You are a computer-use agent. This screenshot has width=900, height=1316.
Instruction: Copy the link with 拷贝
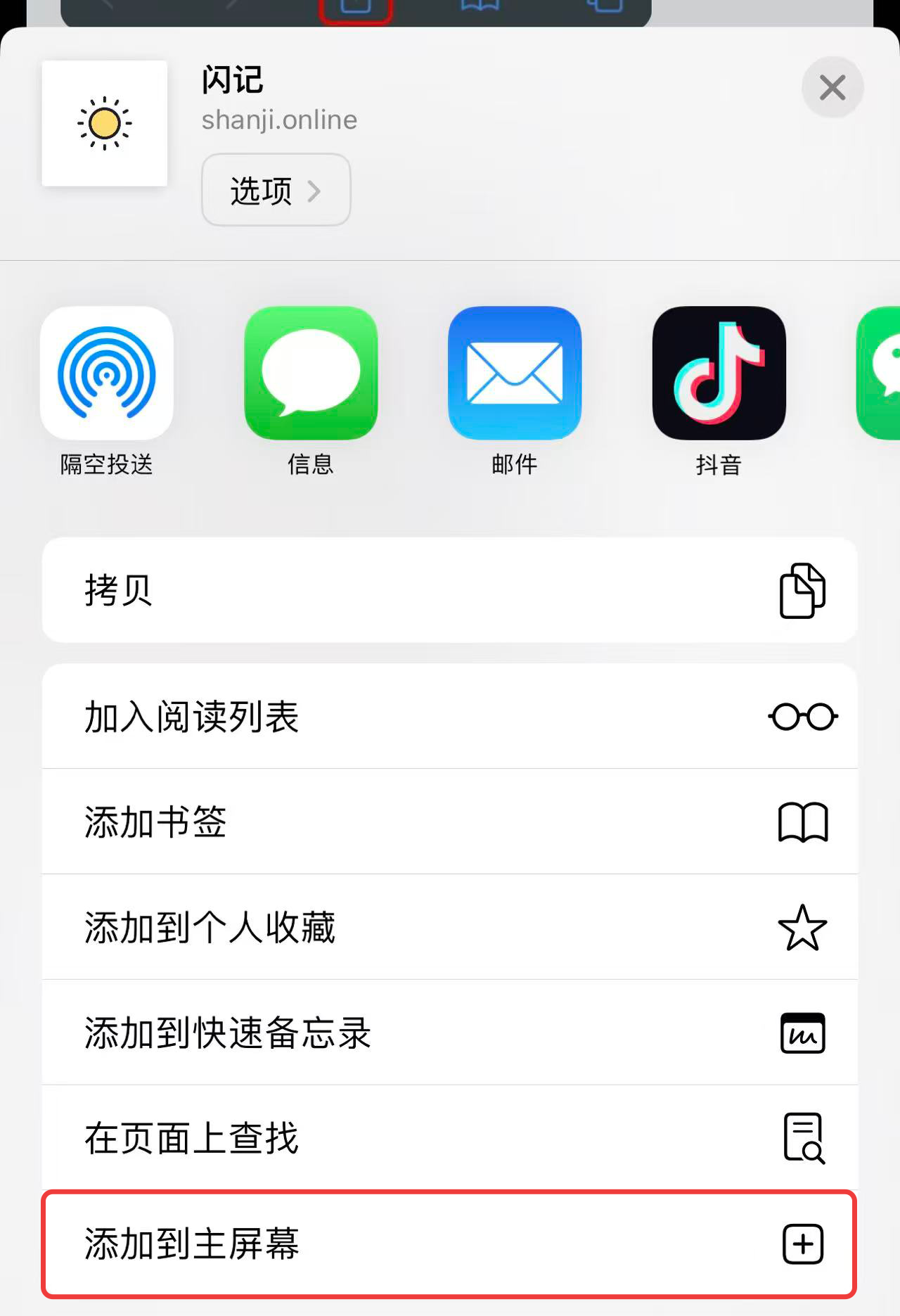tap(450, 589)
